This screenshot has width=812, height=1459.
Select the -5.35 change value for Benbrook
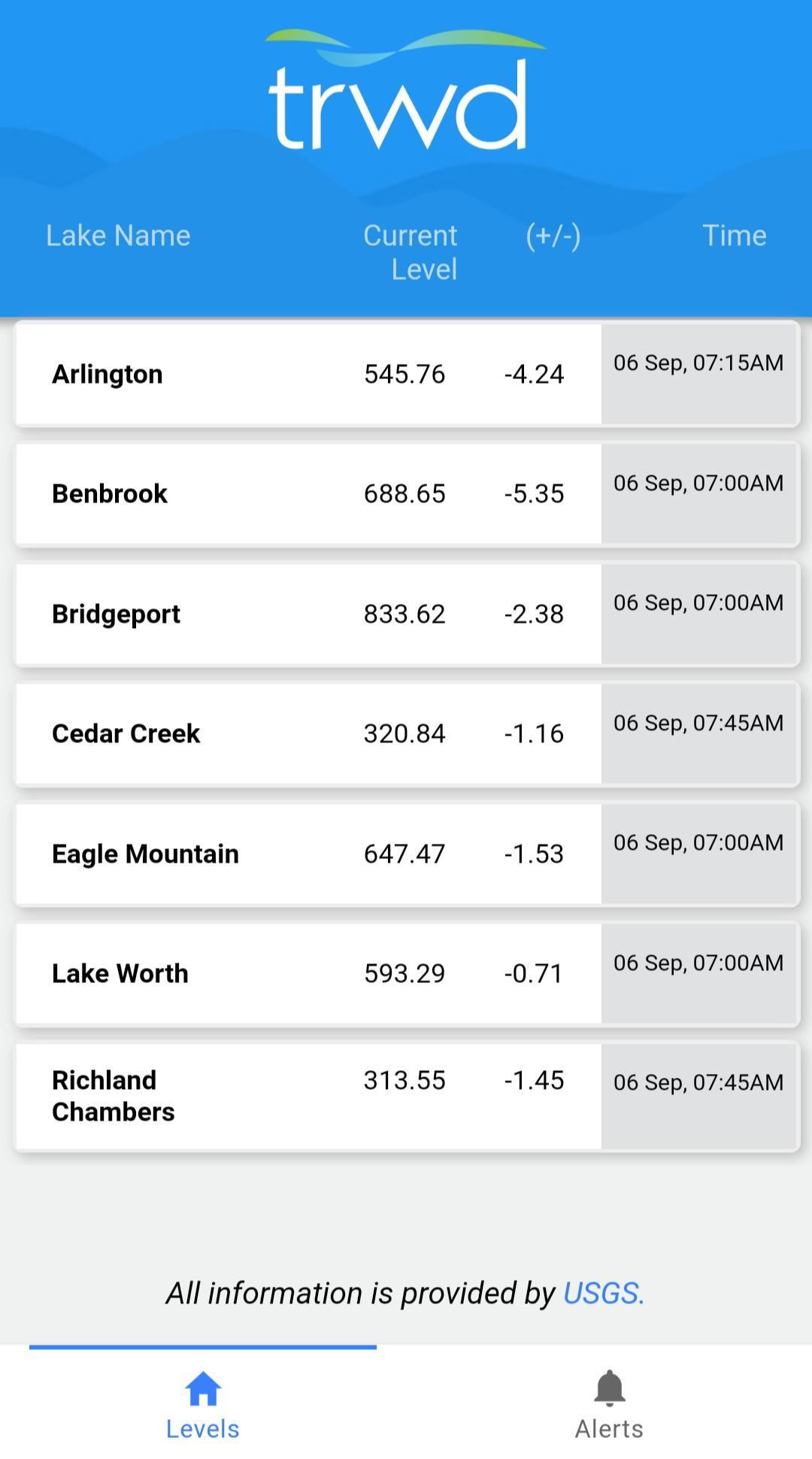pos(534,494)
